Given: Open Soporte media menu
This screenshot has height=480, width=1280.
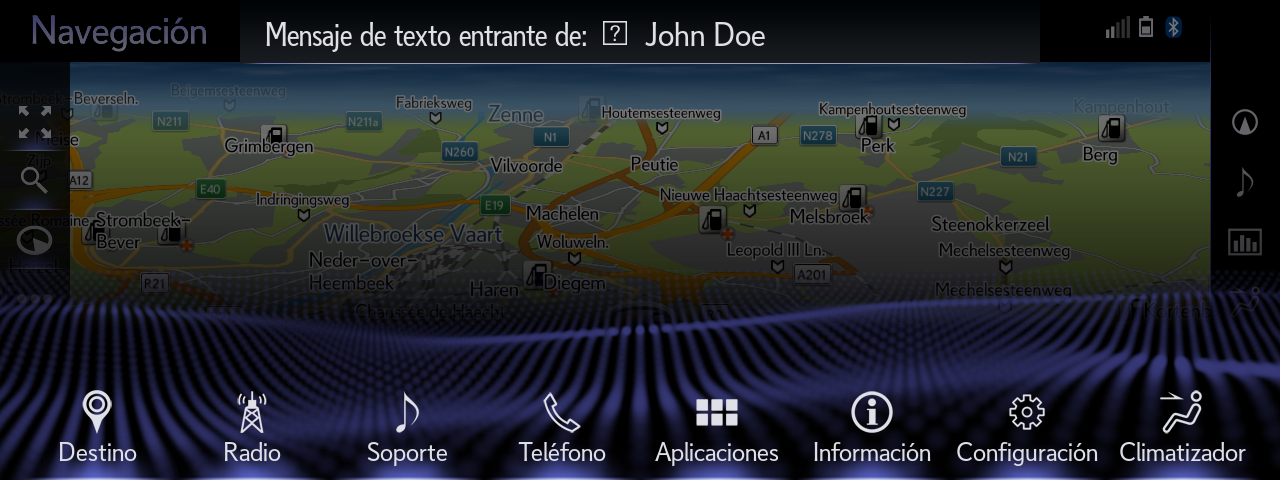Looking at the screenshot, I should (x=406, y=427).
